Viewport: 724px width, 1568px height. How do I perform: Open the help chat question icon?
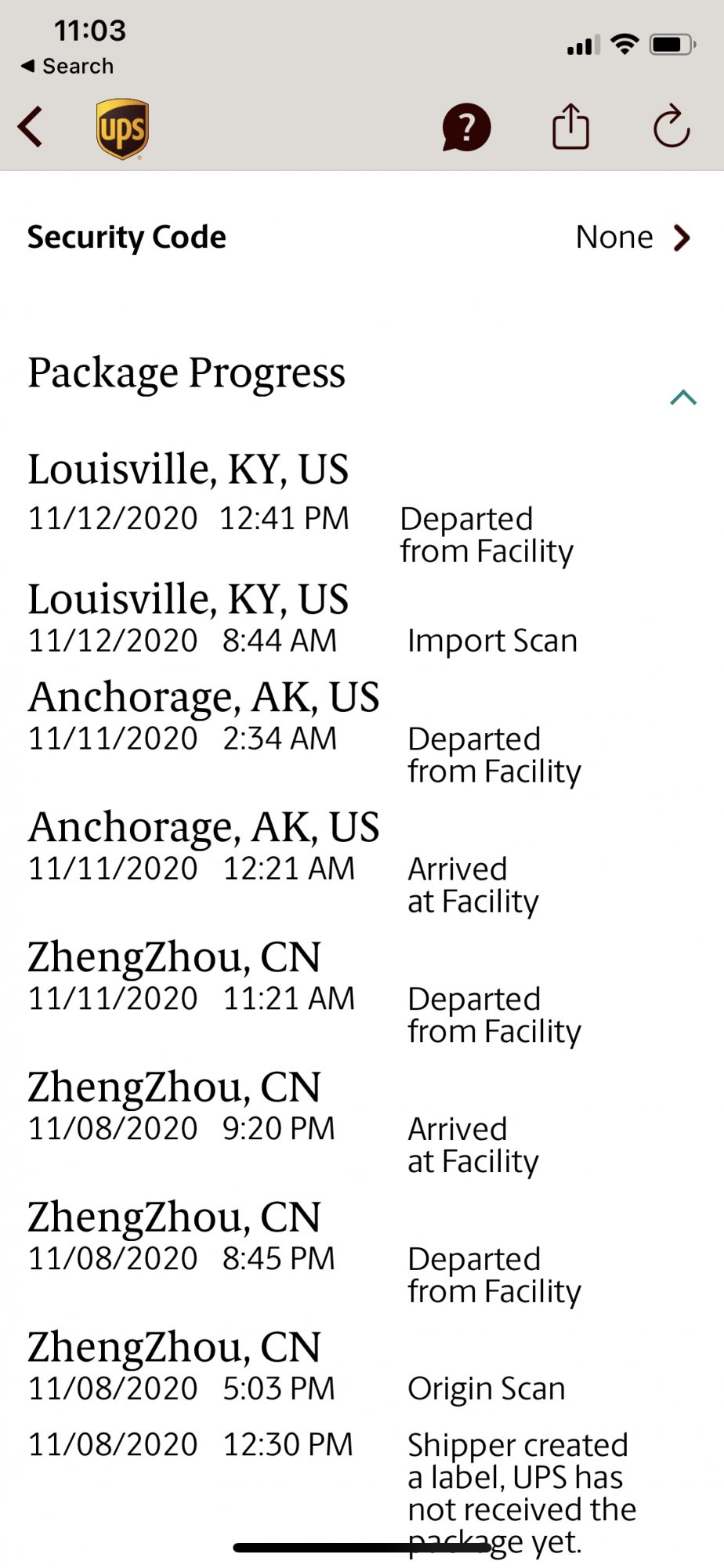click(x=466, y=128)
